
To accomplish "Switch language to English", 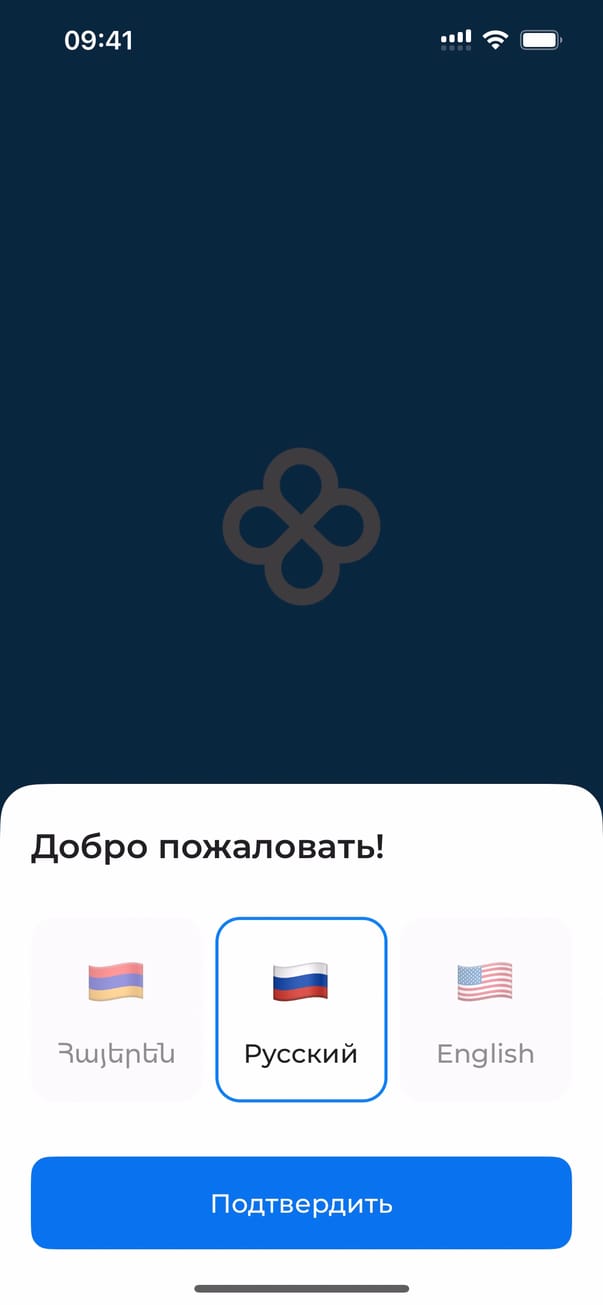I will [486, 1009].
